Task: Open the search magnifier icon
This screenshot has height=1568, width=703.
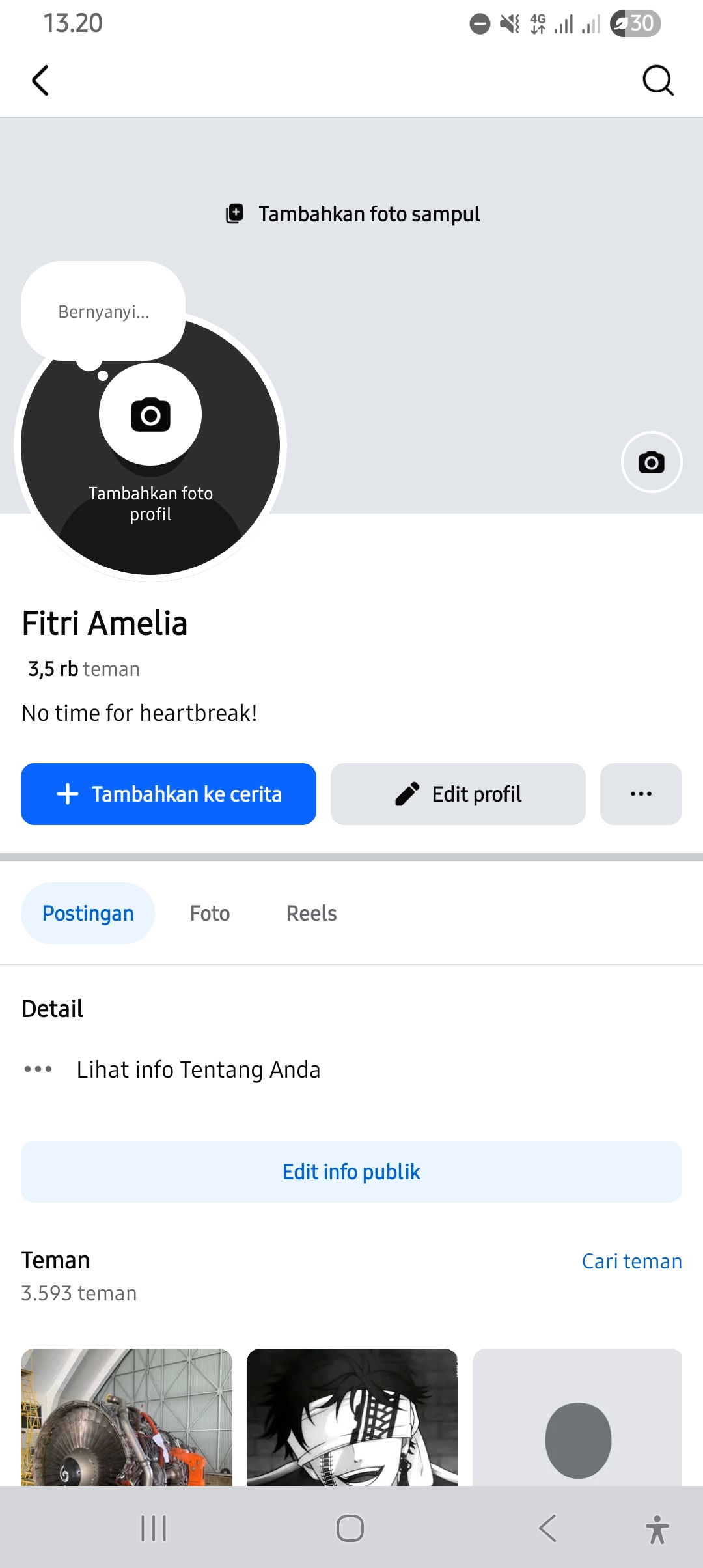Action: [657, 81]
